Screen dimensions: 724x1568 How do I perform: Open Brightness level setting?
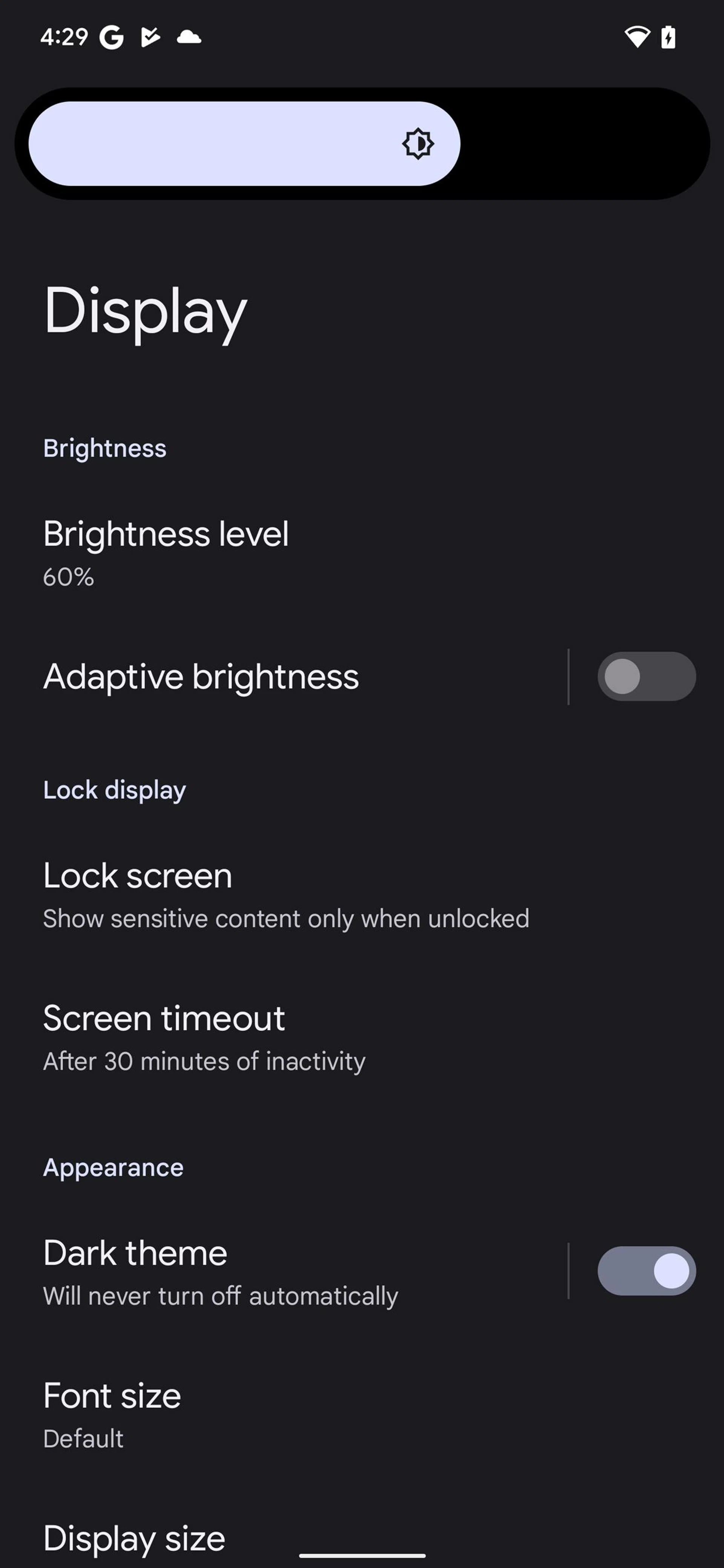click(x=166, y=553)
